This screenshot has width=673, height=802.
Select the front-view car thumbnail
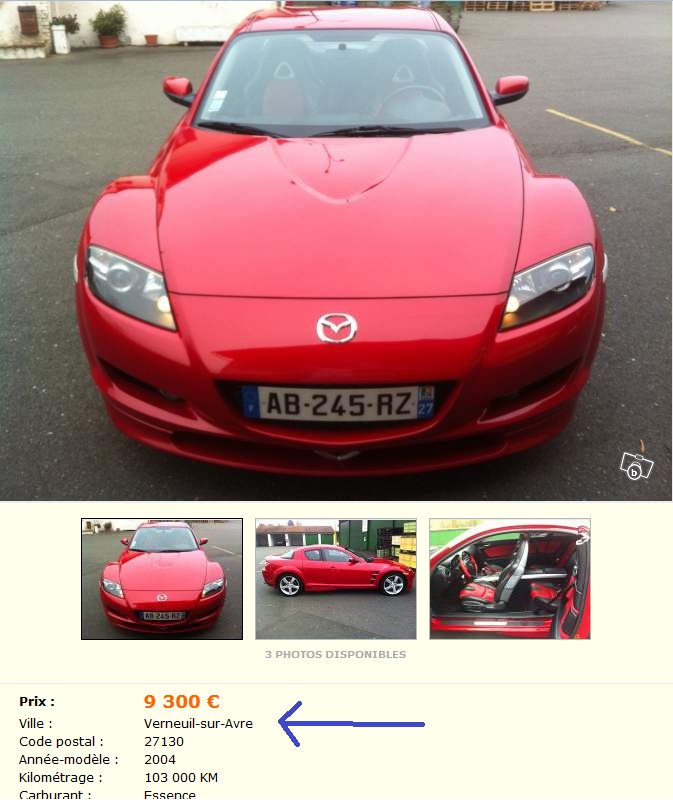point(162,578)
